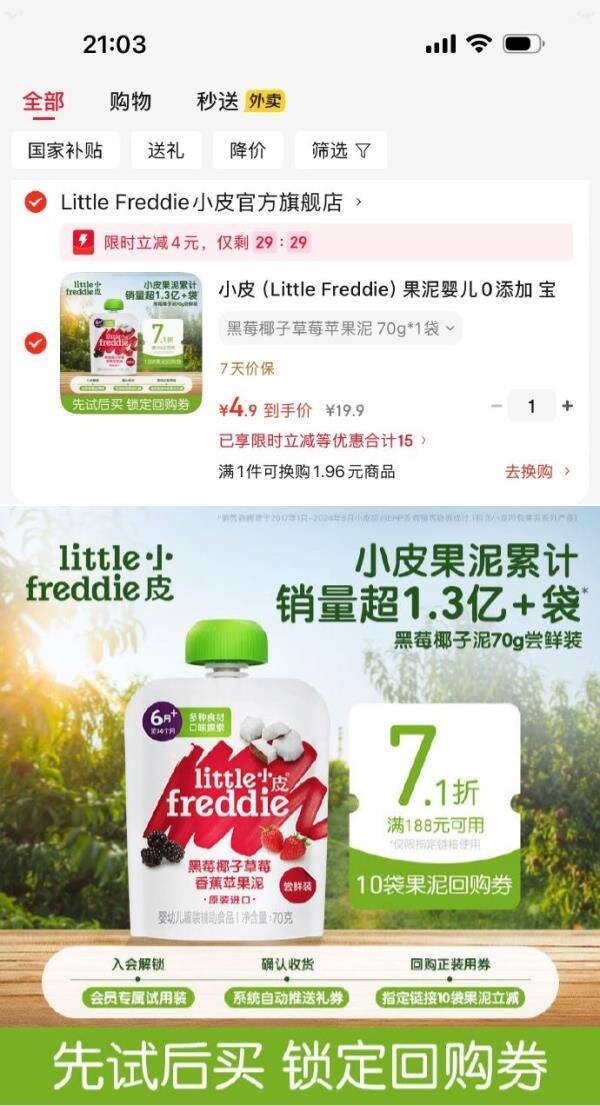Viewport: 600px width, 1106px height.
Task: Edit the quantity field showing 1
Action: pos(531,406)
